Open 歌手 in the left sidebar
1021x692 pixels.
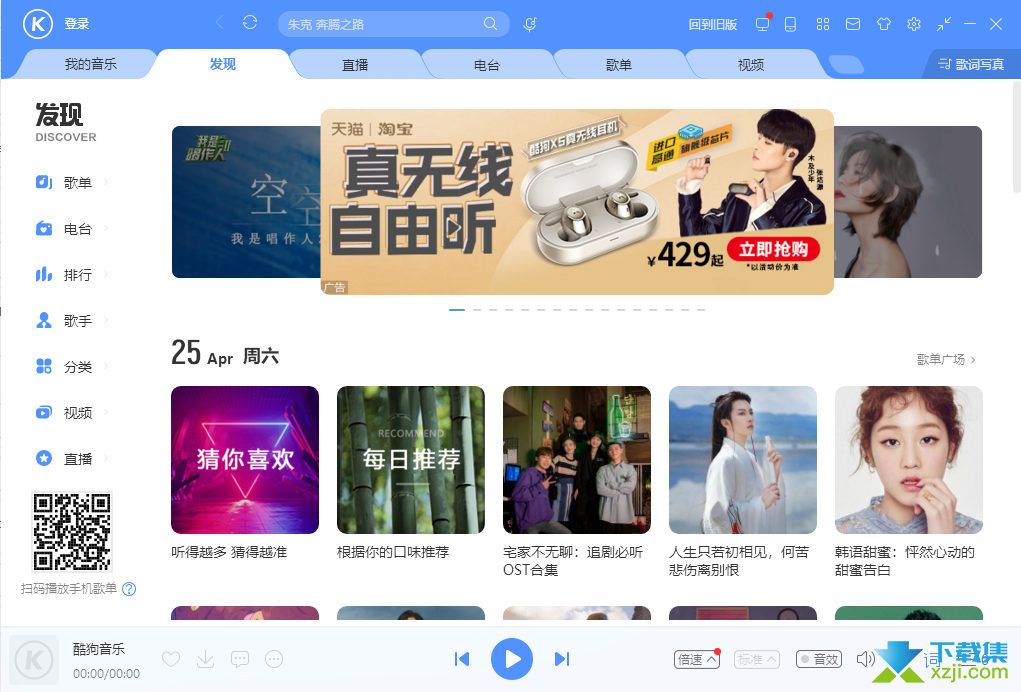[x=77, y=321]
